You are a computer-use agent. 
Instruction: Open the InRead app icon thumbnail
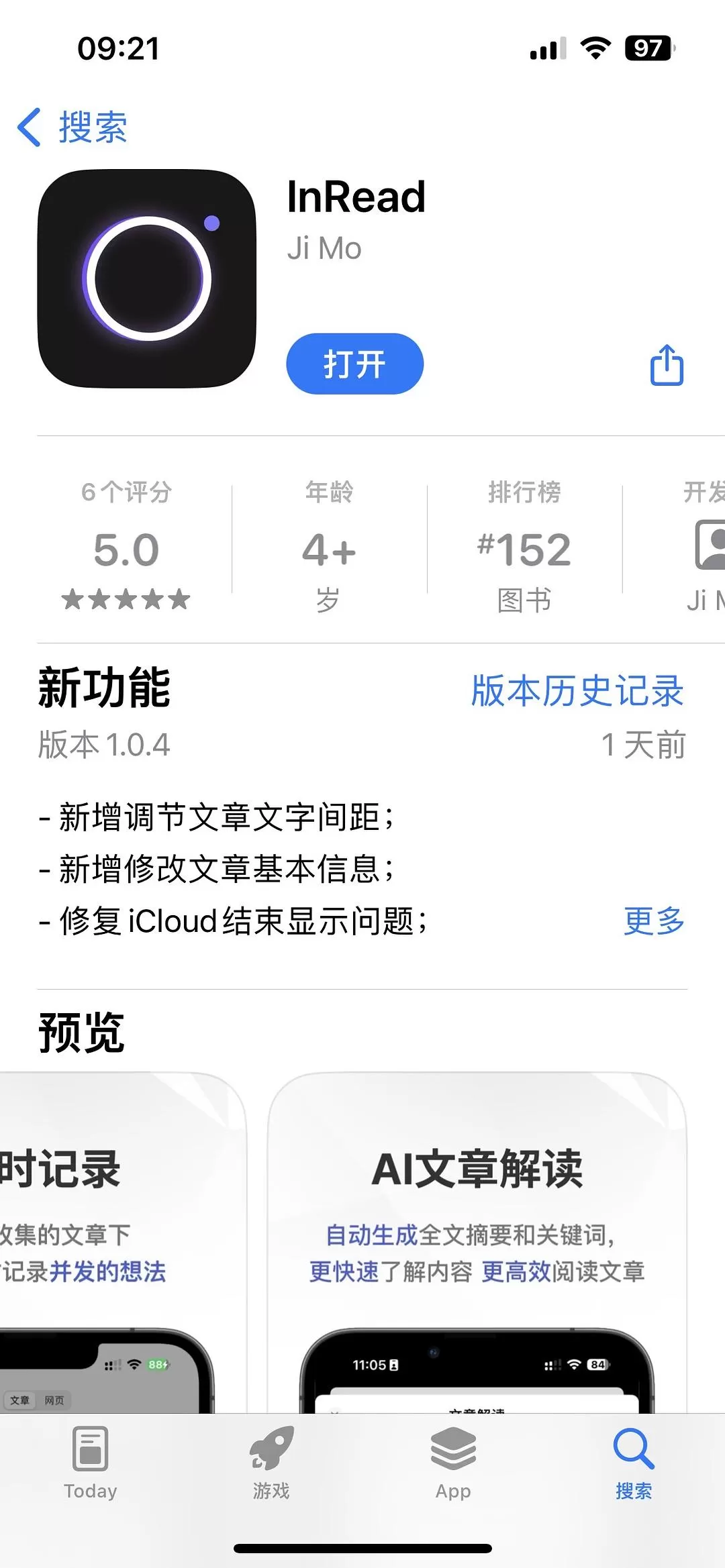149,280
